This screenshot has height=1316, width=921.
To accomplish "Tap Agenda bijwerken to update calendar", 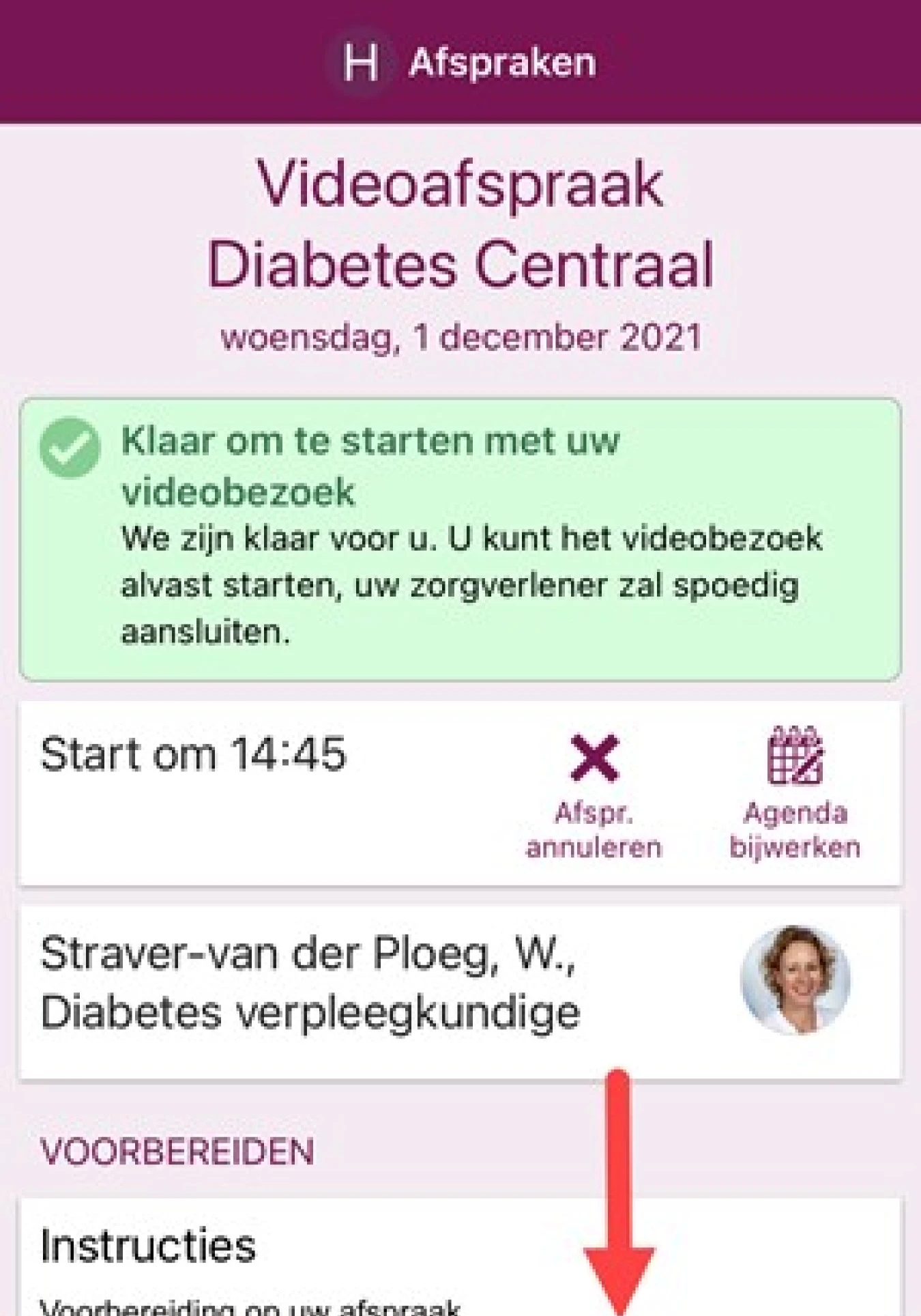I will pyautogui.click(x=795, y=793).
